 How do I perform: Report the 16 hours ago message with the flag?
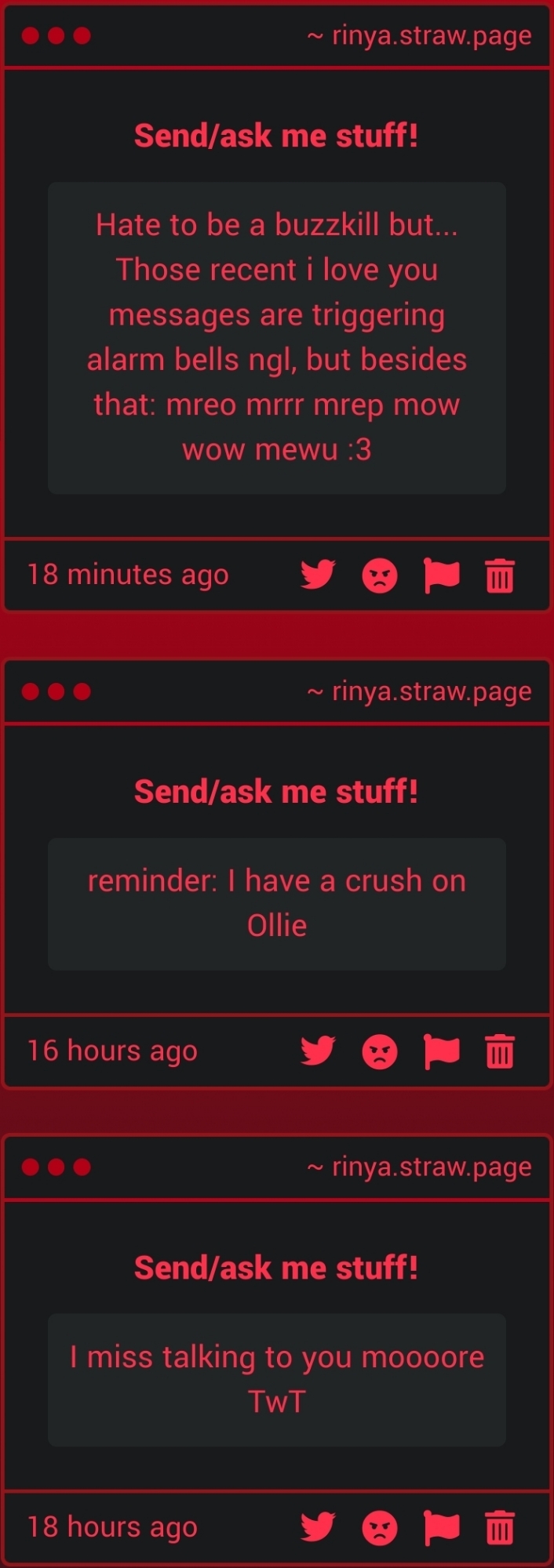coord(441,1051)
